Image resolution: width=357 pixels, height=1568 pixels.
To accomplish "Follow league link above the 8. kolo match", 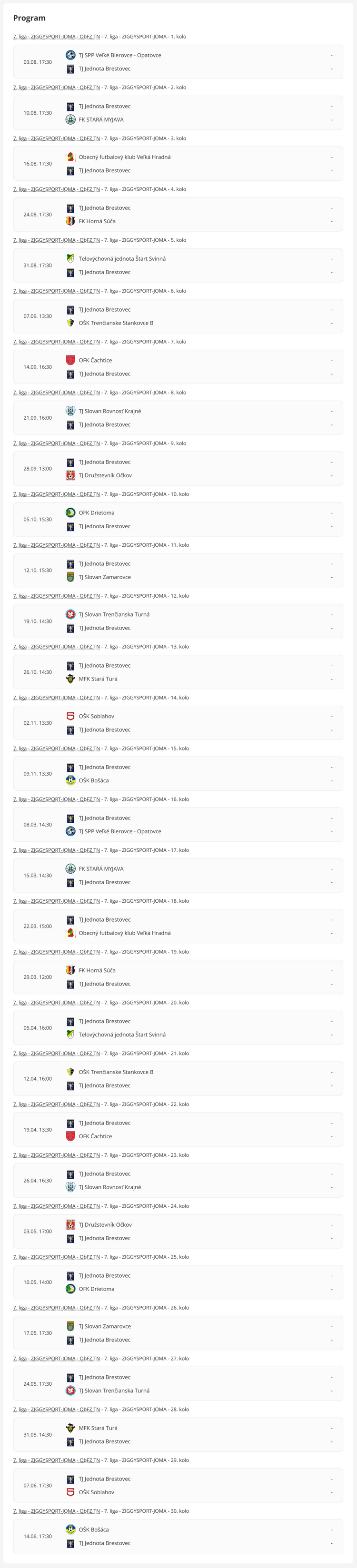I will (56, 393).
